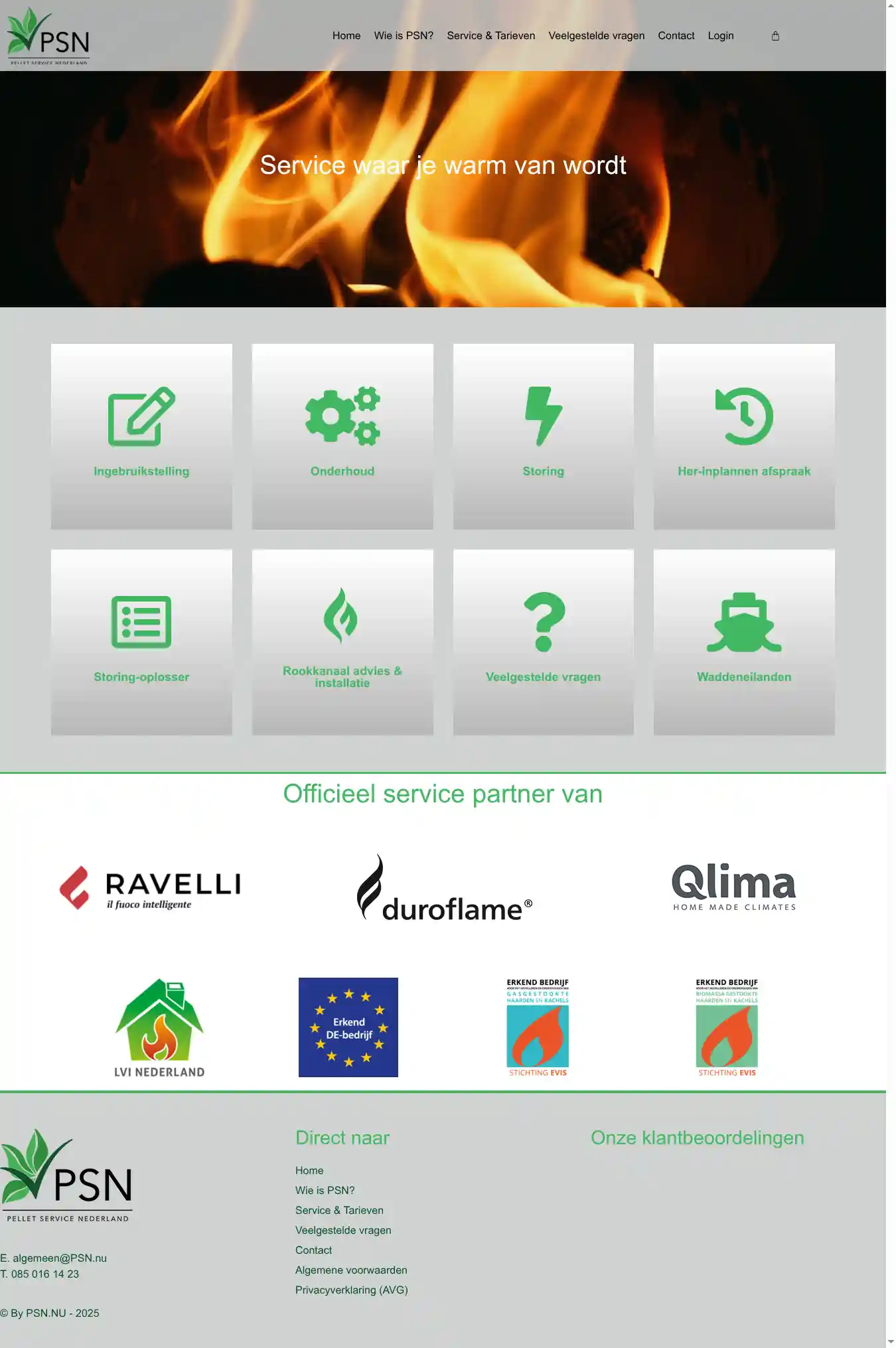This screenshot has height=1348, width=896.
Task: Select the Onderhoud service card
Action: (x=342, y=436)
